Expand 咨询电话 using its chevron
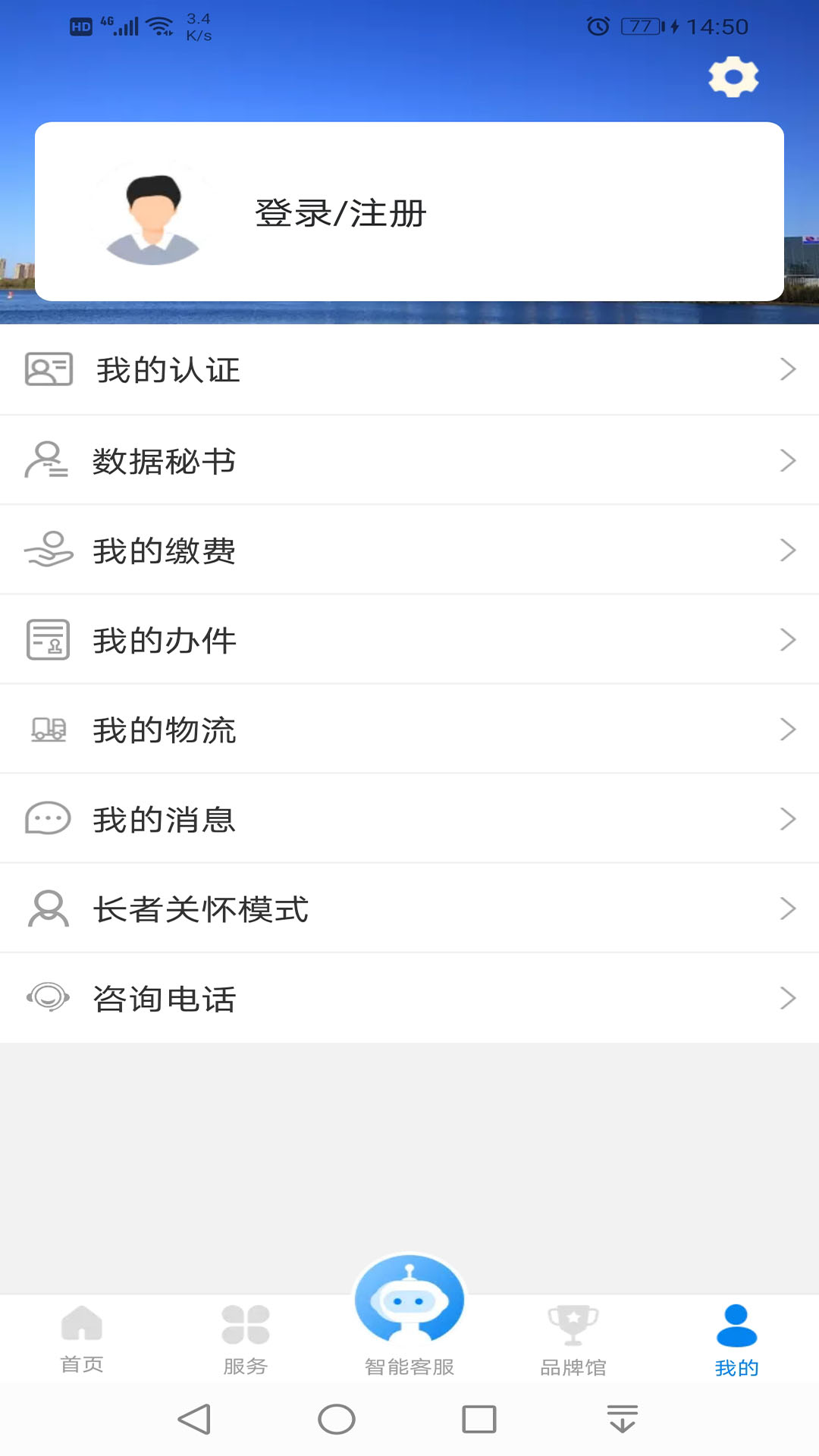The image size is (819, 1456). (x=787, y=998)
